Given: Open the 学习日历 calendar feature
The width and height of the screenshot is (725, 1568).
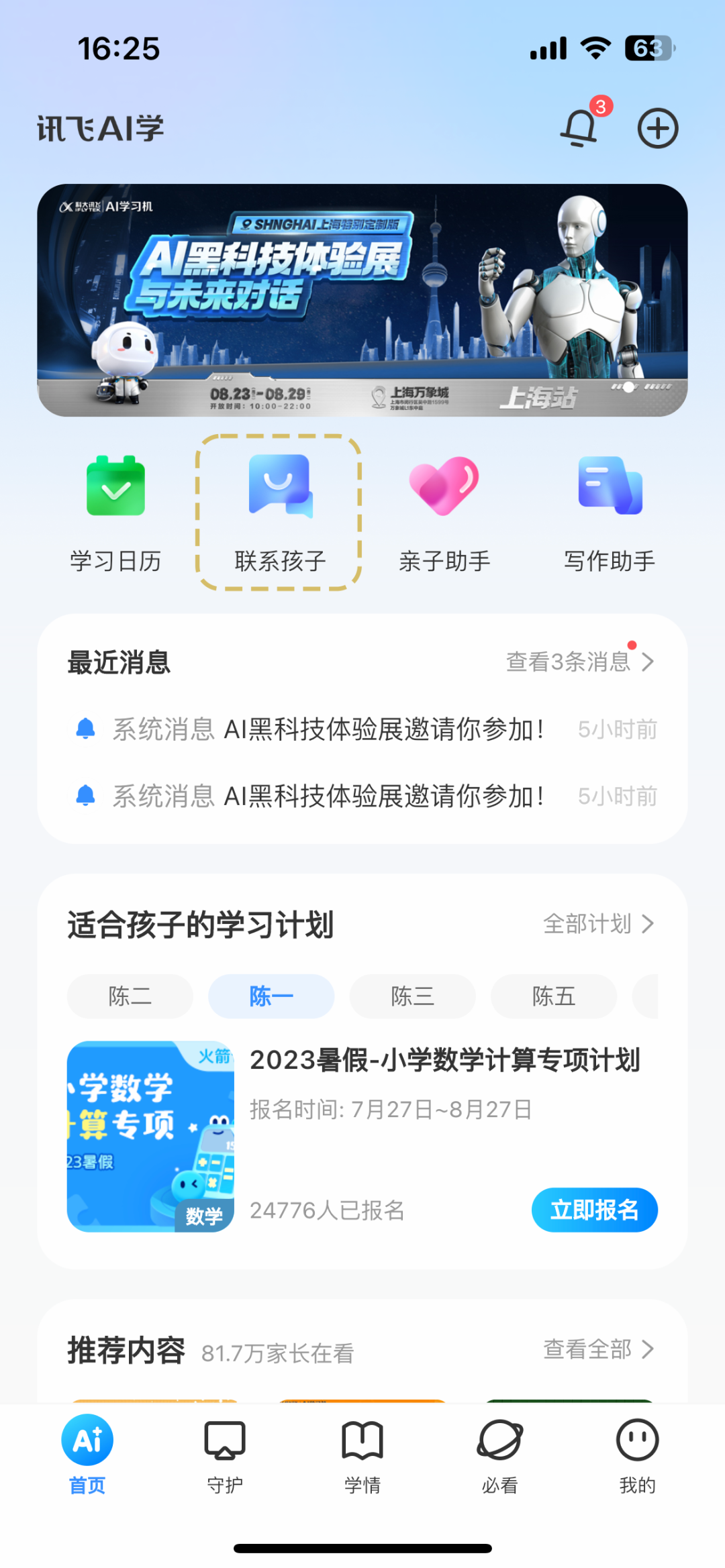Looking at the screenshot, I should pos(115,510).
